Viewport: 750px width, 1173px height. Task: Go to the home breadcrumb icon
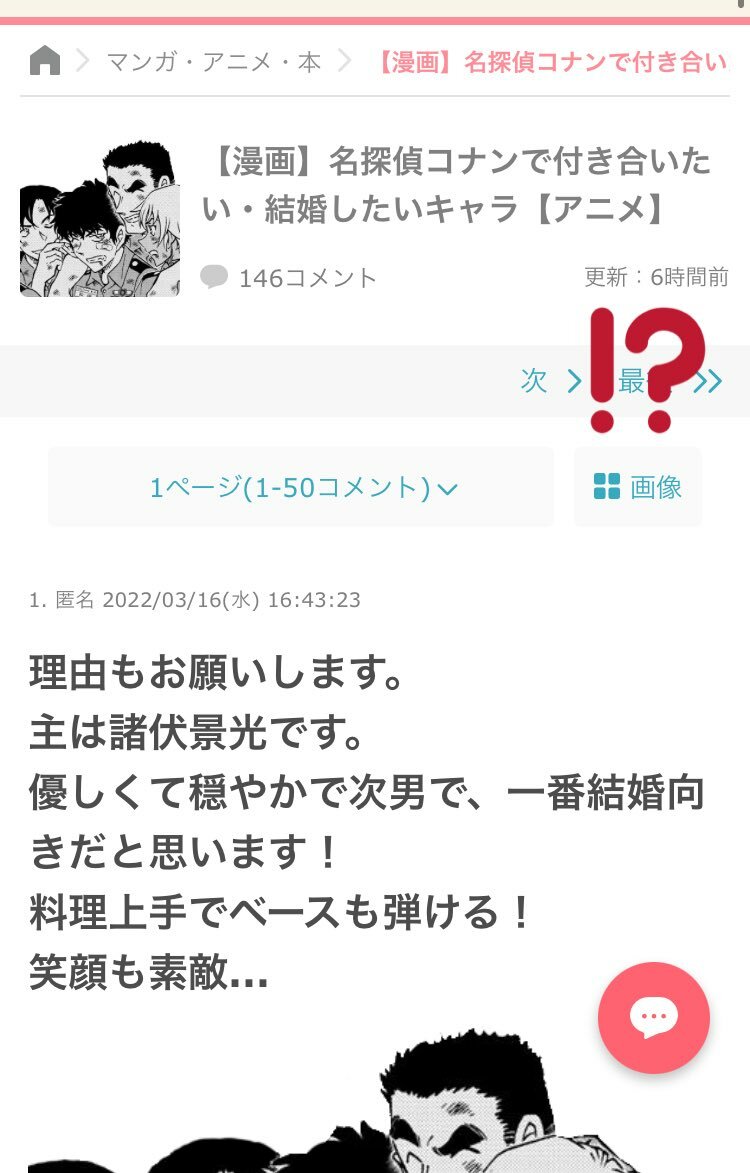coord(45,61)
